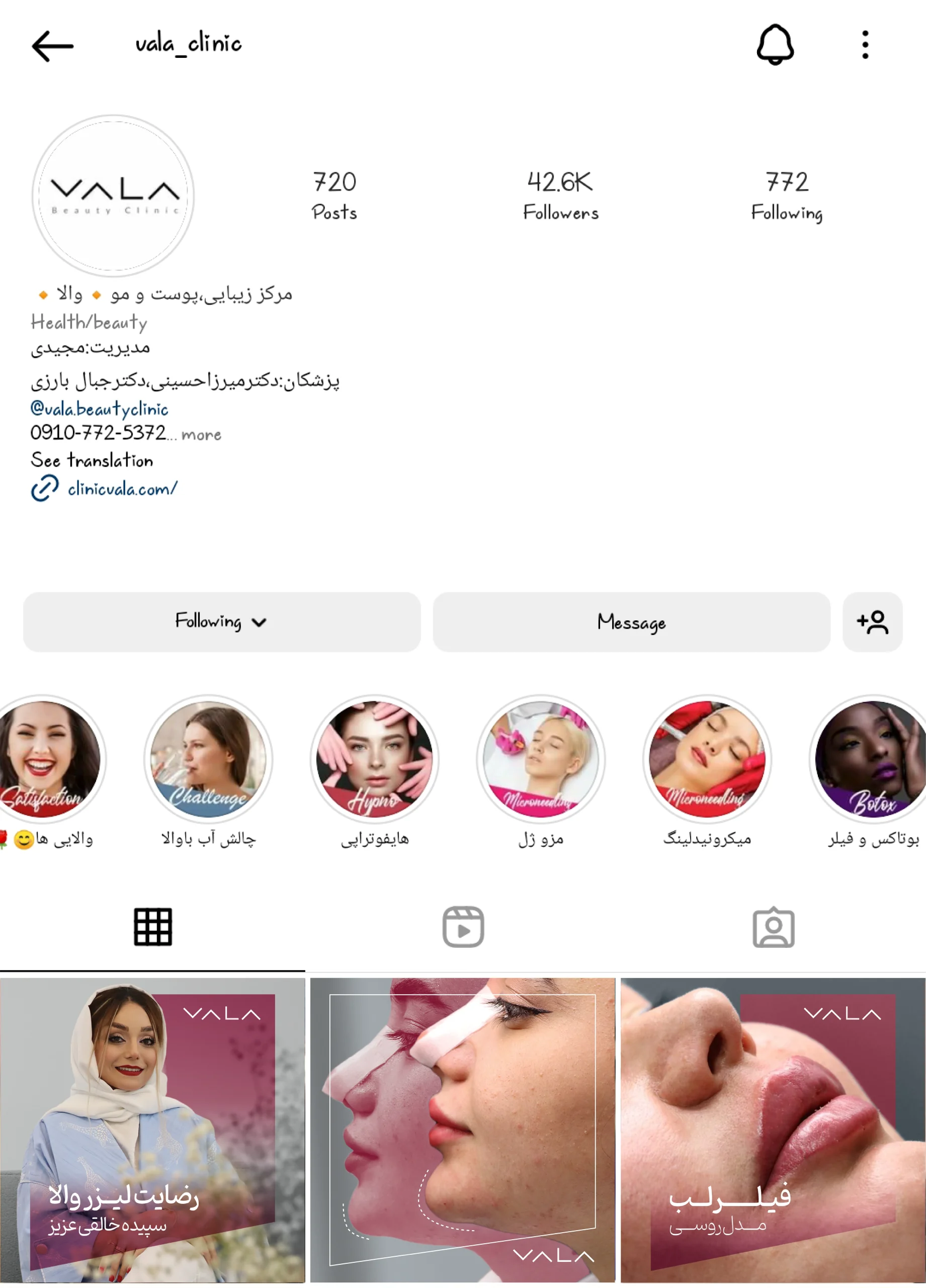Tap See translation under the bio
The width and height of the screenshot is (926, 1288).
coord(92,460)
